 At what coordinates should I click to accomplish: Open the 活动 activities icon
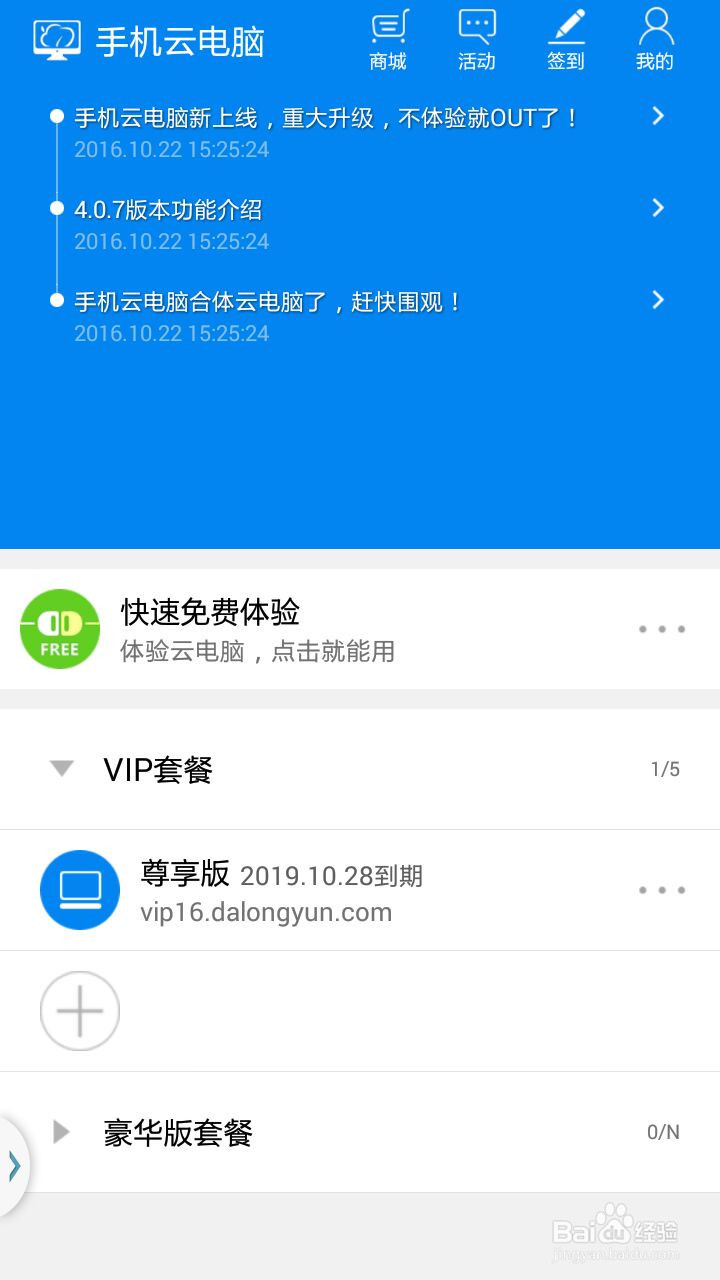point(477,38)
